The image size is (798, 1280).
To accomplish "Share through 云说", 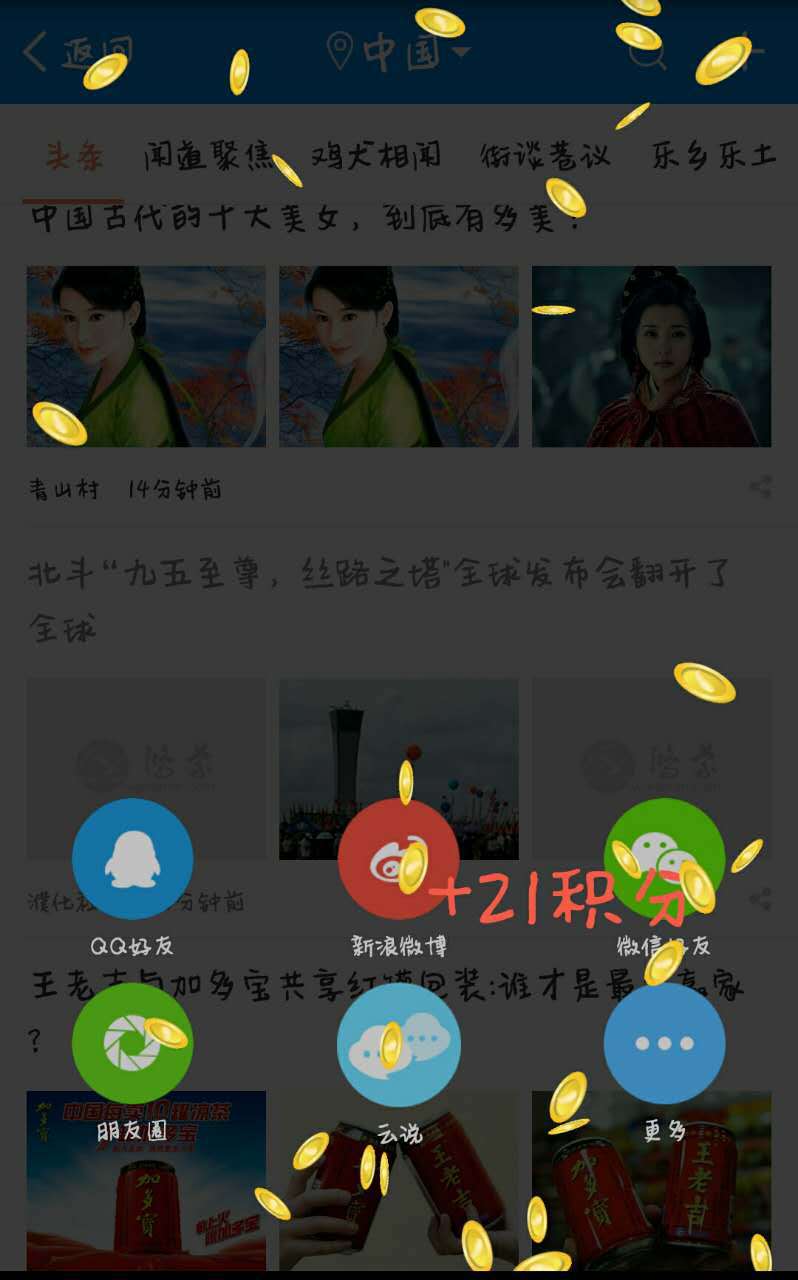I will (398, 1043).
